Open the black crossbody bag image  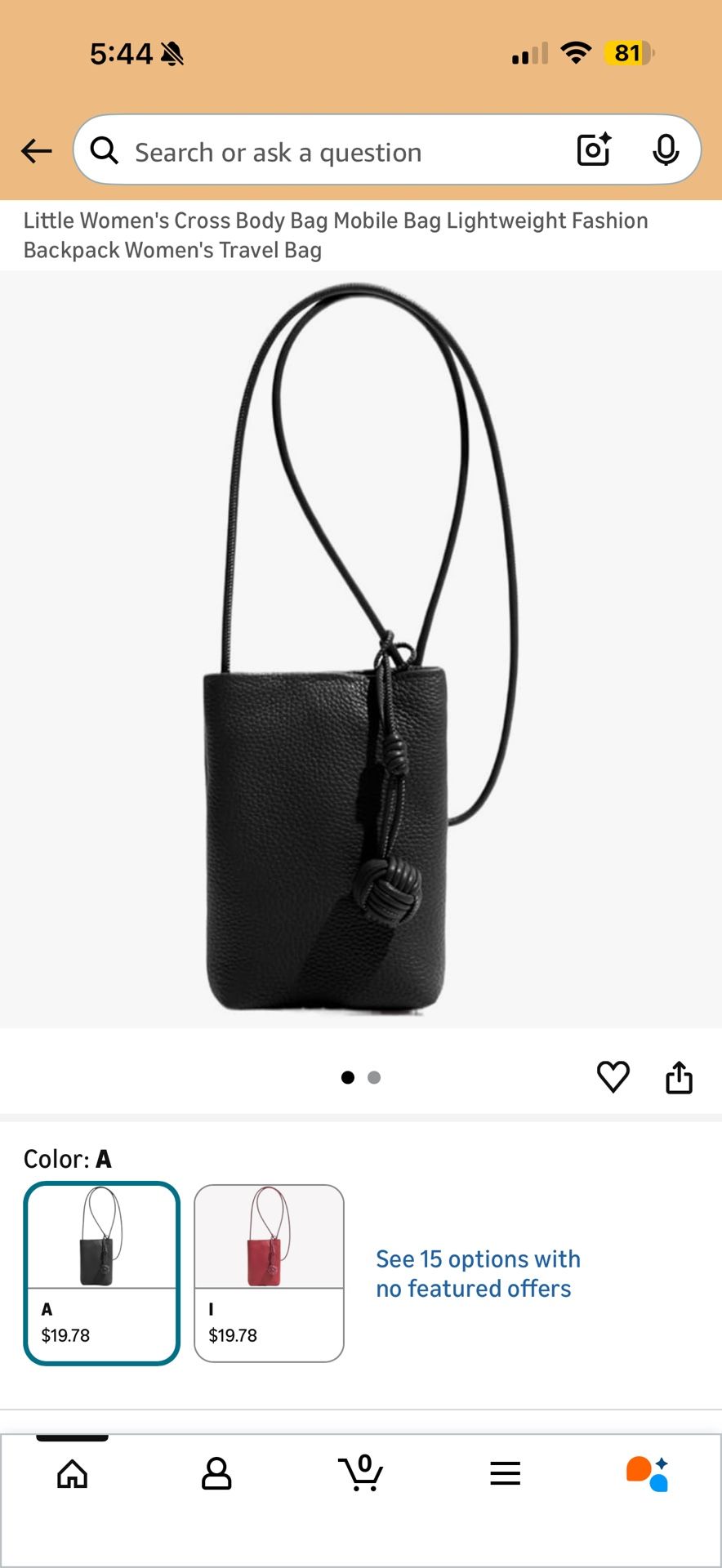tap(361, 649)
